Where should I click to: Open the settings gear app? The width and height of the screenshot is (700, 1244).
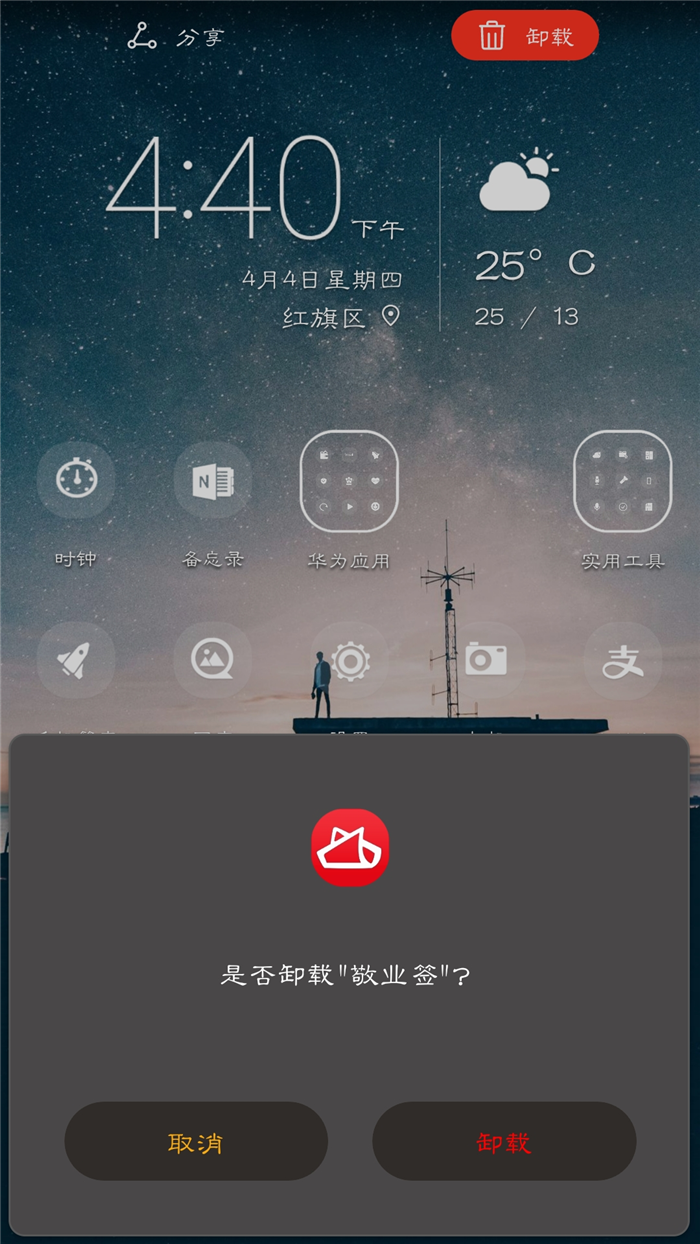point(351,660)
